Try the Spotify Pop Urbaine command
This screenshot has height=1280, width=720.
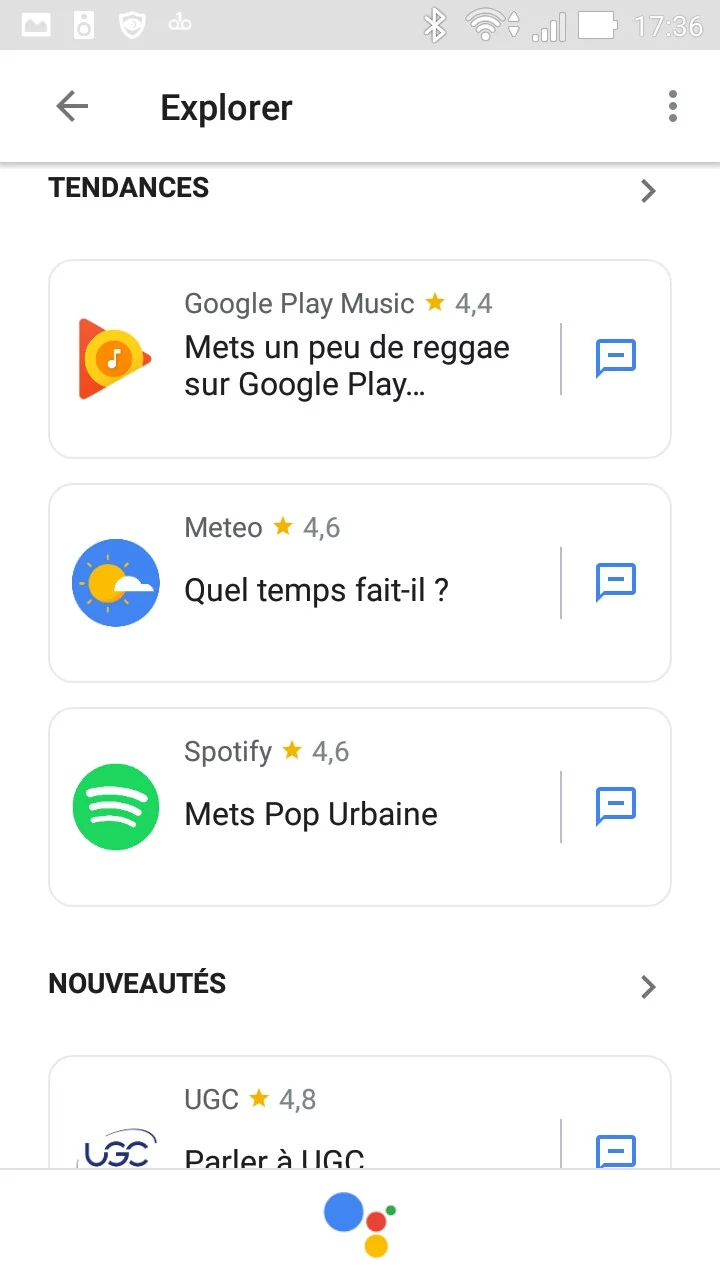[616, 806]
